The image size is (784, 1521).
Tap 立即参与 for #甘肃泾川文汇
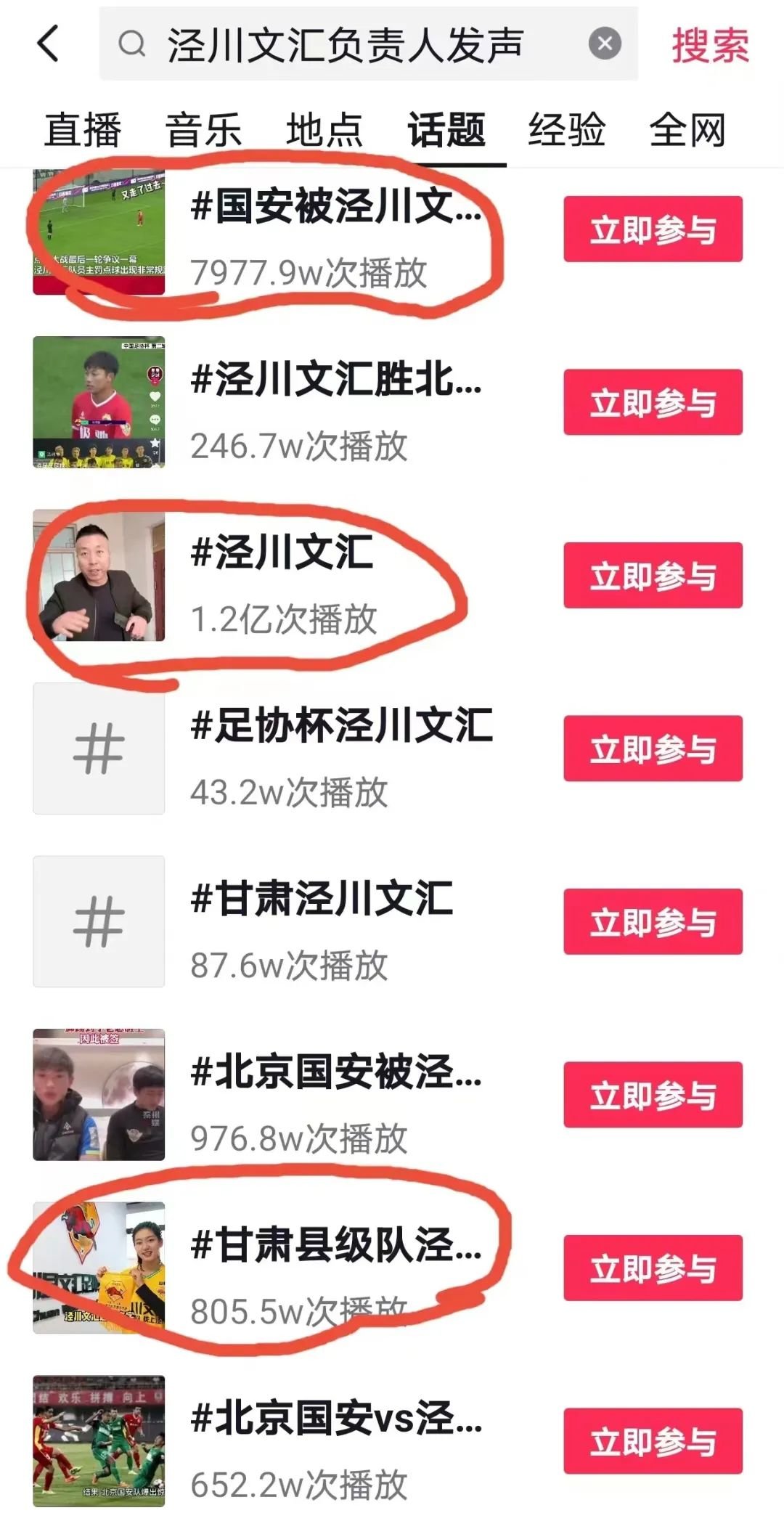coord(653,921)
